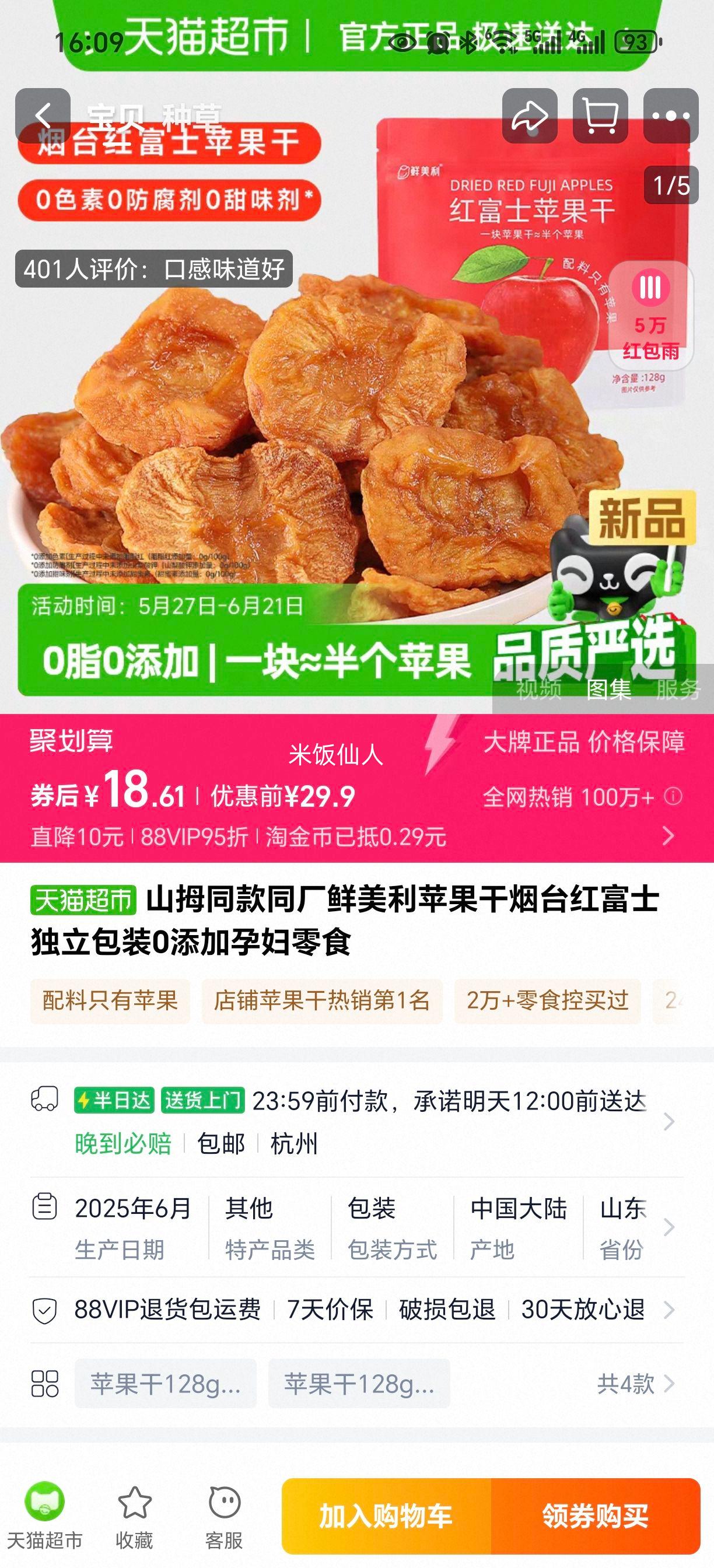Tap 领券购买 to buy with coupon

[x=596, y=1516]
